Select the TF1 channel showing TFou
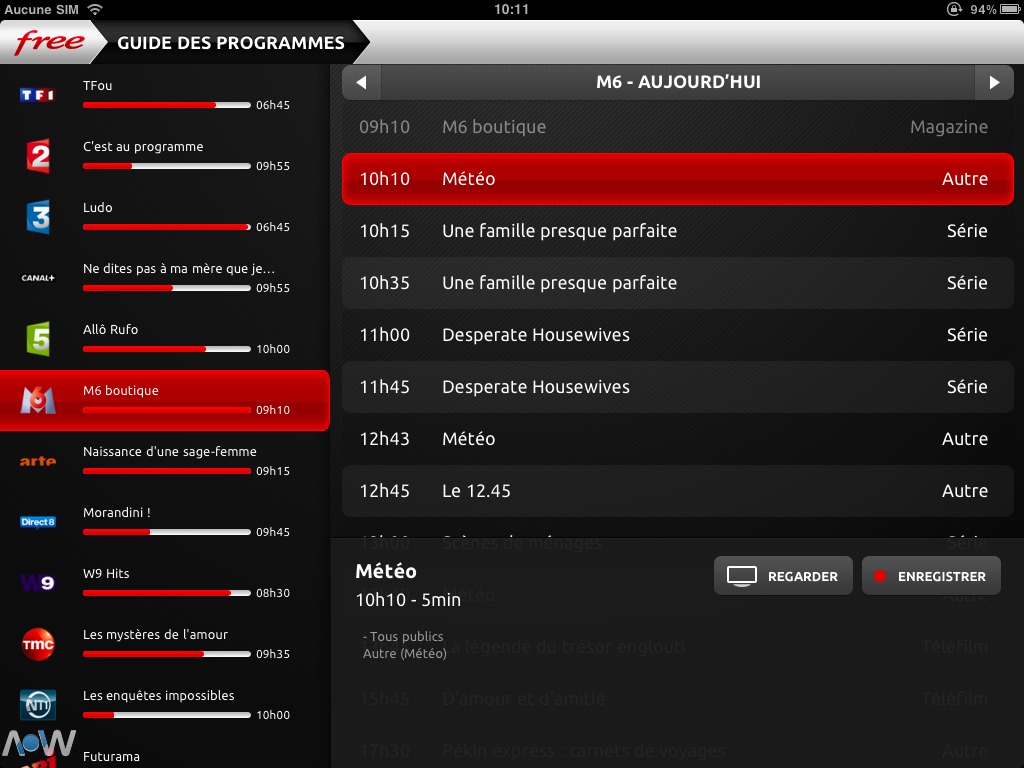This screenshot has width=1024, height=768. tap(164, 95)
